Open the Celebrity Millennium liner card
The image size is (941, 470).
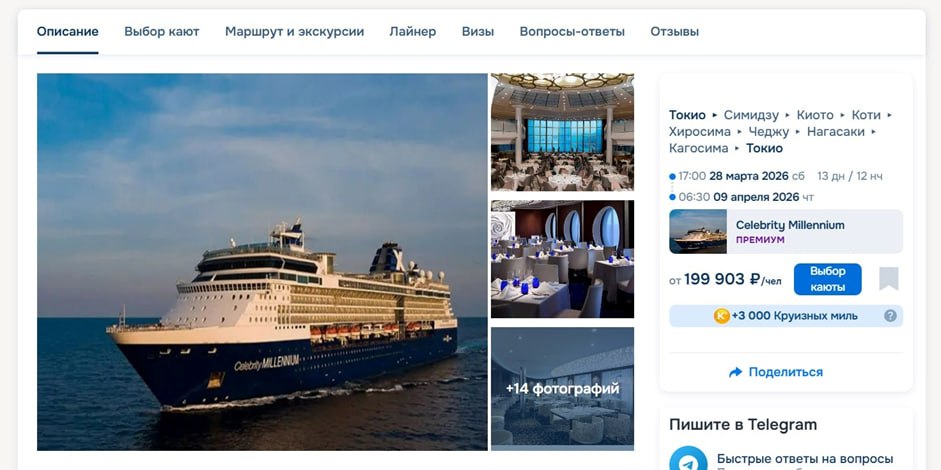point(785,231)
